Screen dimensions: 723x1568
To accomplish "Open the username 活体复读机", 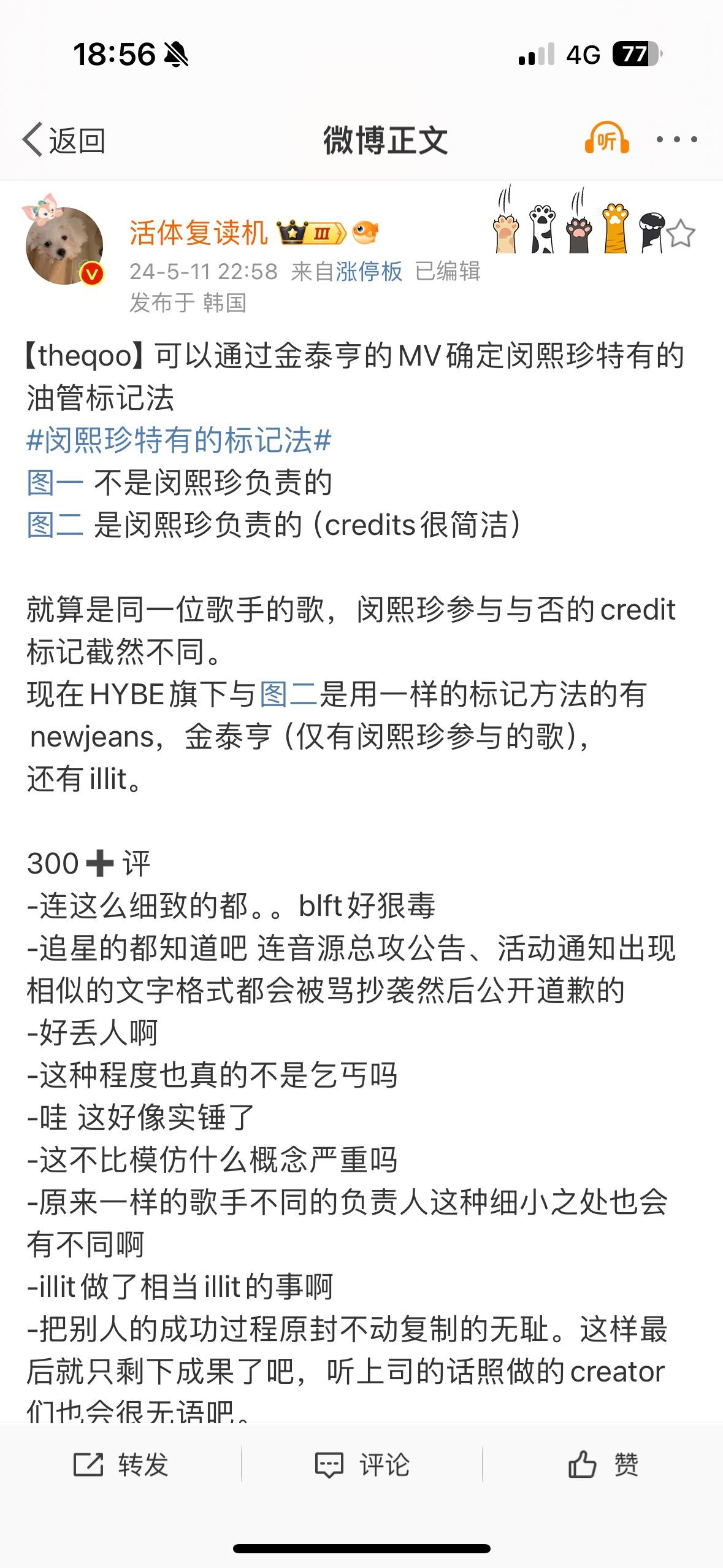I will [199, 233].
